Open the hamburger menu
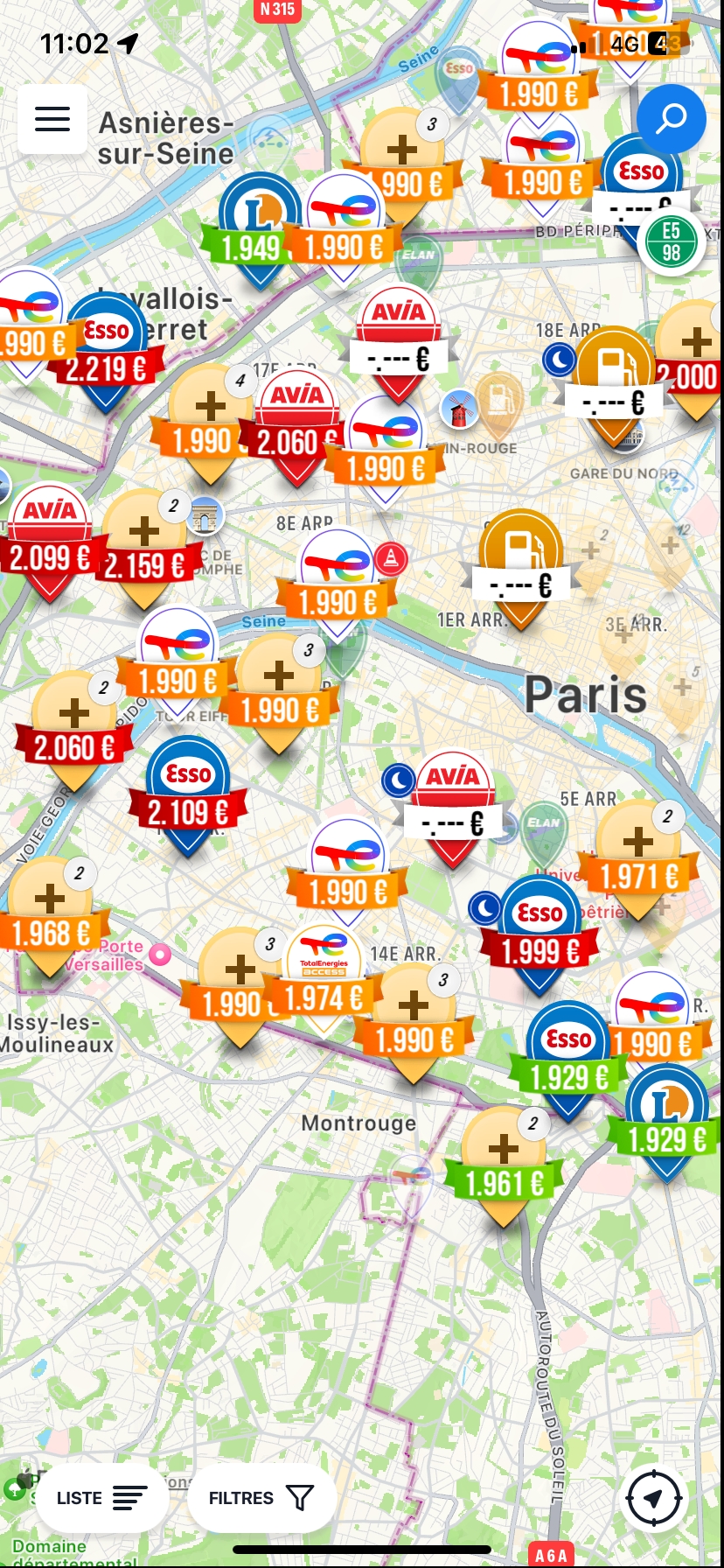 click(52, 119)
